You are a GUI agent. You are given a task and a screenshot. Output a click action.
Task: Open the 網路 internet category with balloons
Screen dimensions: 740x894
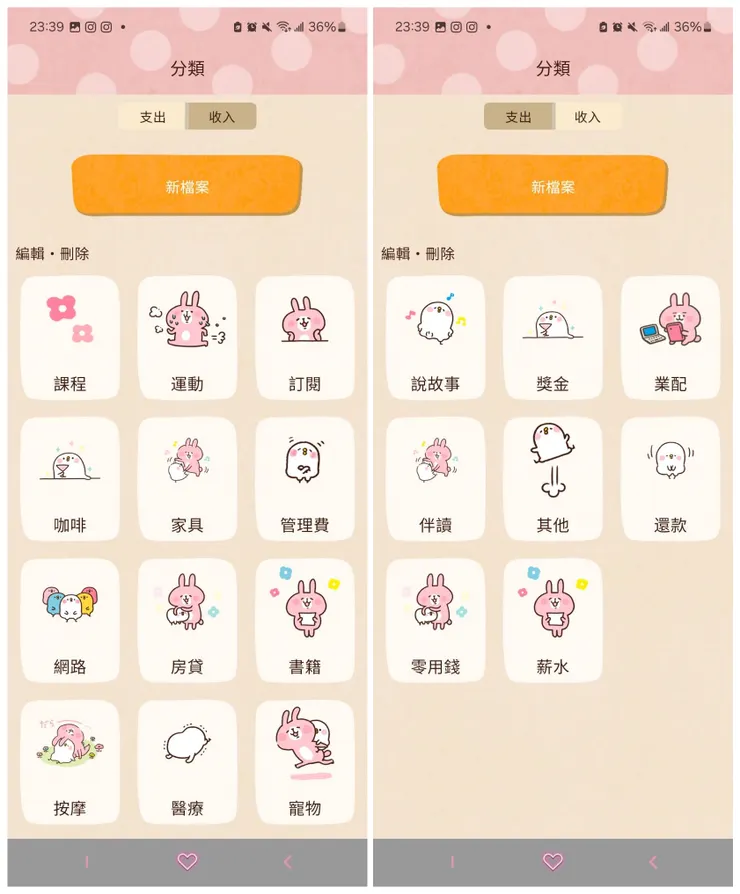(69, 618)
